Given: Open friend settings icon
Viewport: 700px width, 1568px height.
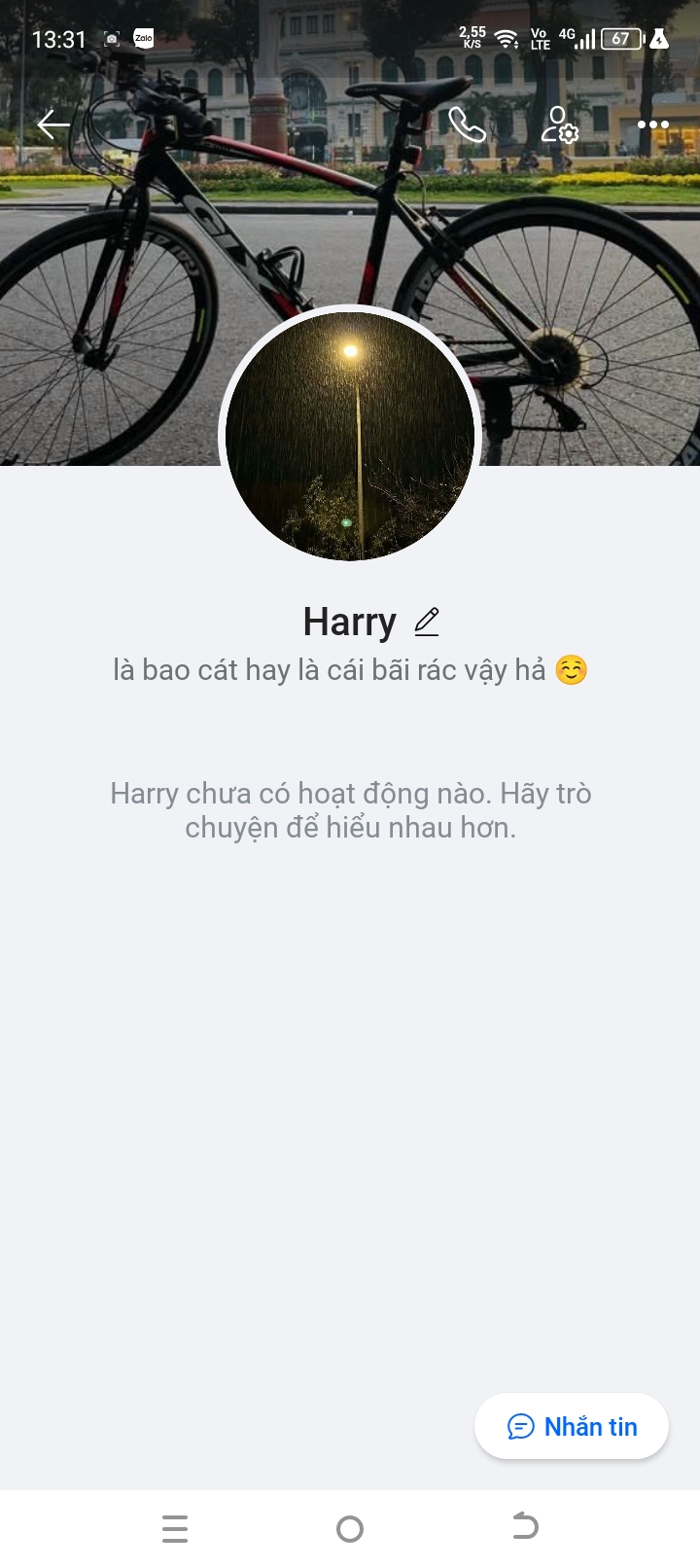Looking at the screenshot, I should 560,125.
